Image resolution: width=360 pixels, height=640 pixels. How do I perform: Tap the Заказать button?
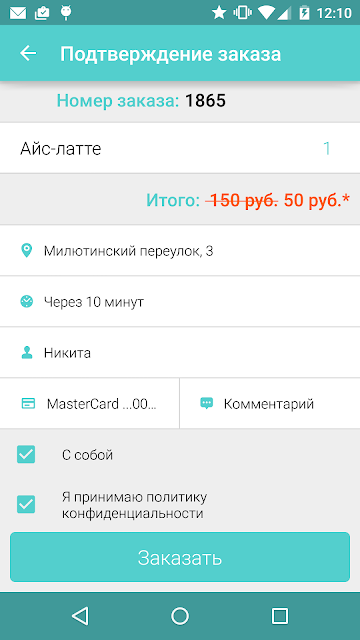[180, 557]
